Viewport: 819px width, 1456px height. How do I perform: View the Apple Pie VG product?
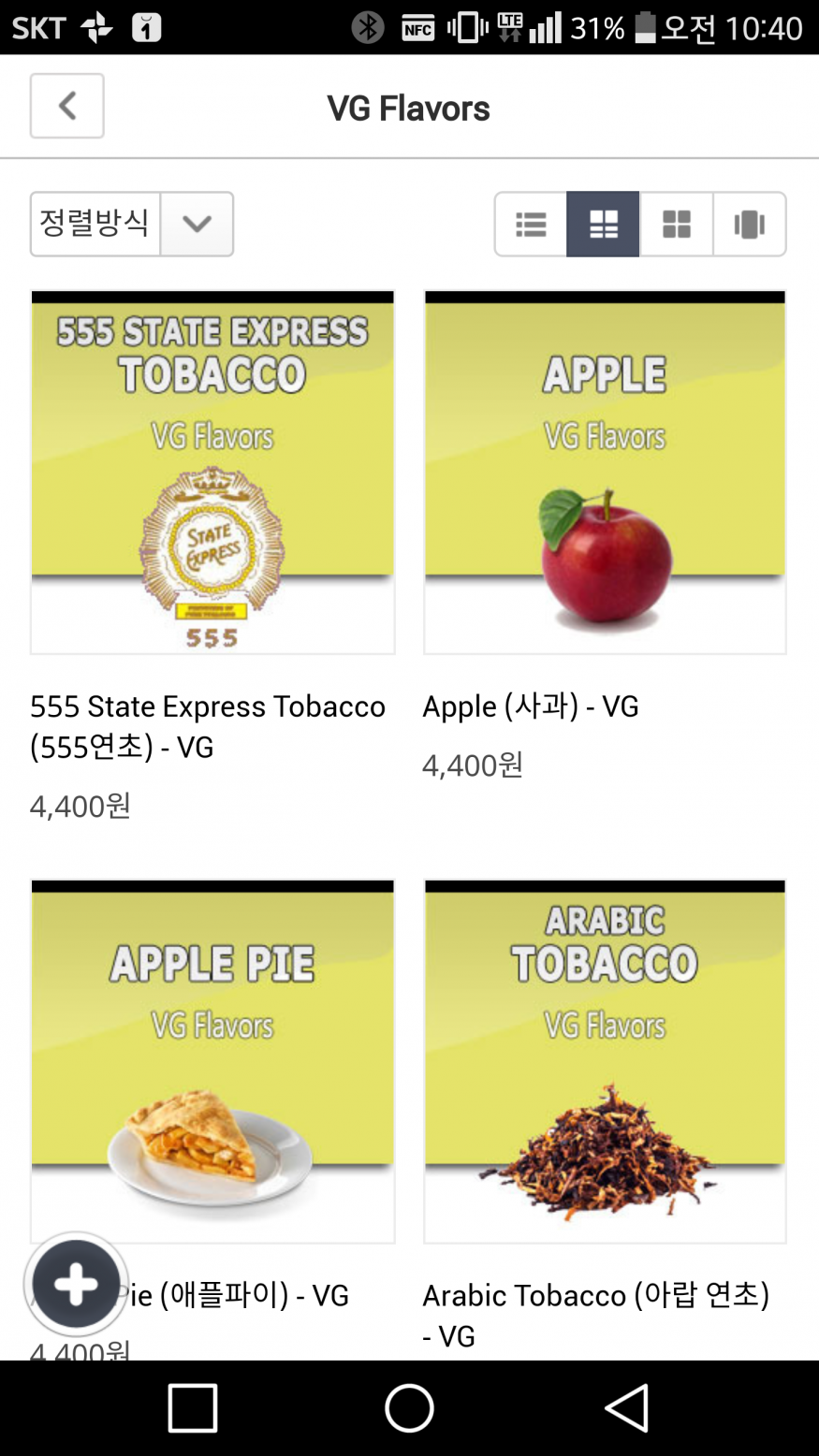[212, 1060]
